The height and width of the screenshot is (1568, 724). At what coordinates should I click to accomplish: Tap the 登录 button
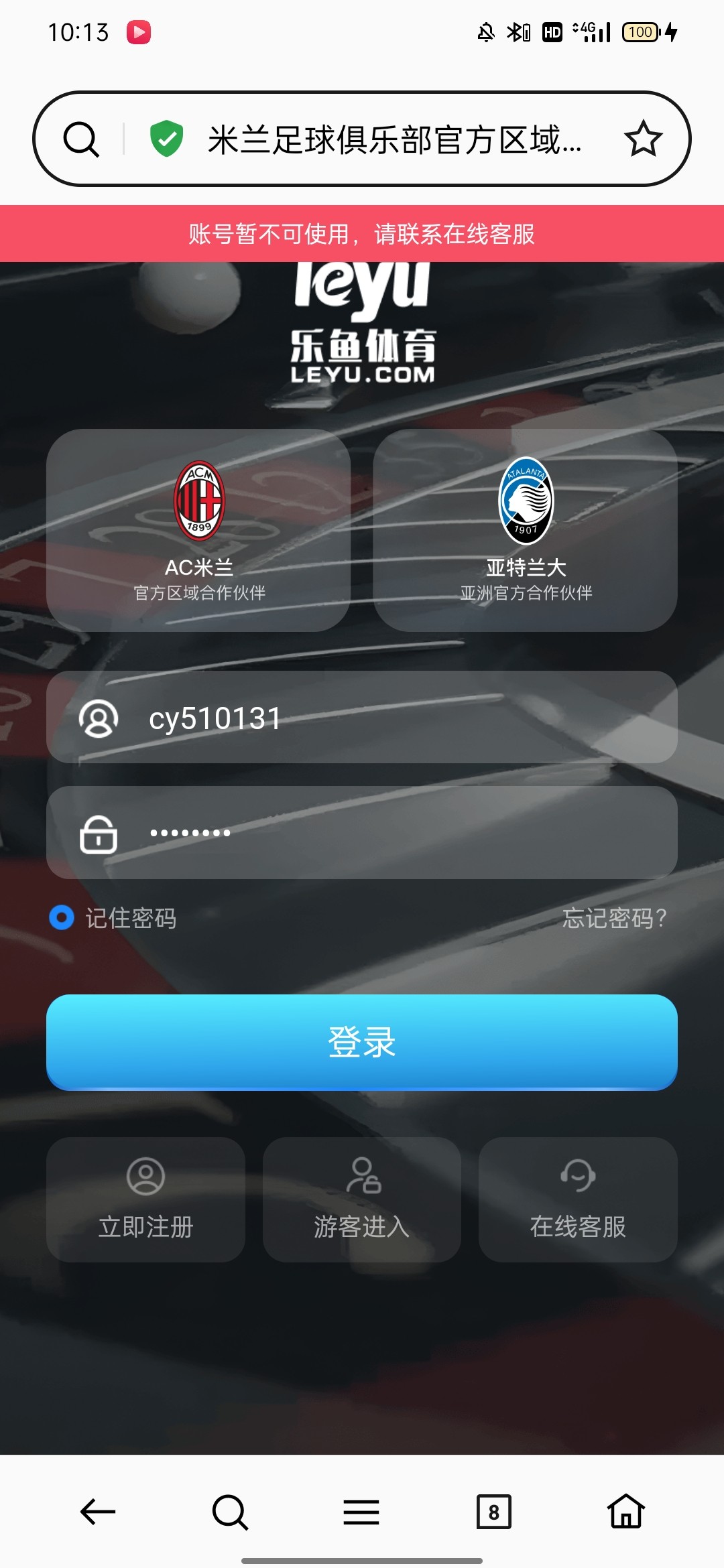362,1042
